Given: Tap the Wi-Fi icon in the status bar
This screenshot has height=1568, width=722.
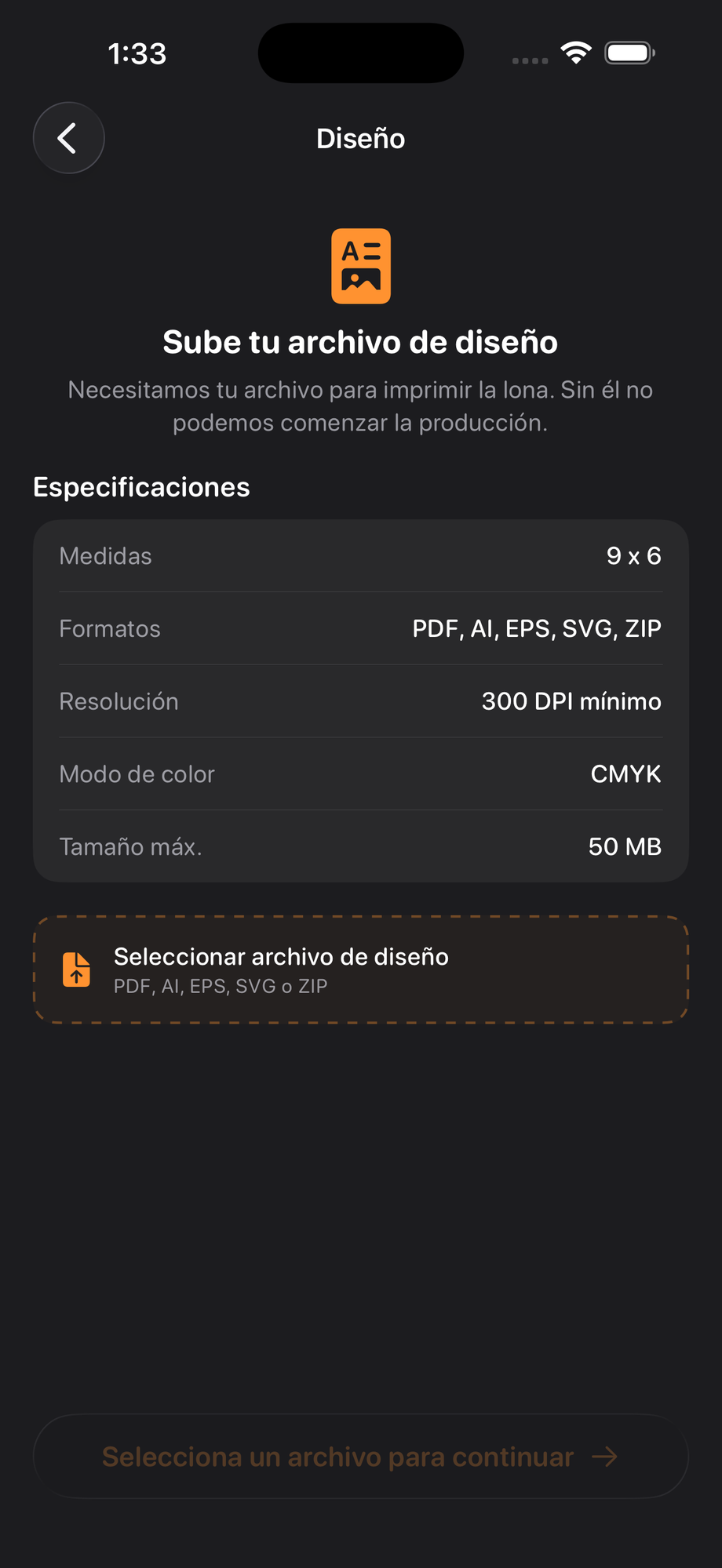Looking at the screenshot, I should click(575, 52).
